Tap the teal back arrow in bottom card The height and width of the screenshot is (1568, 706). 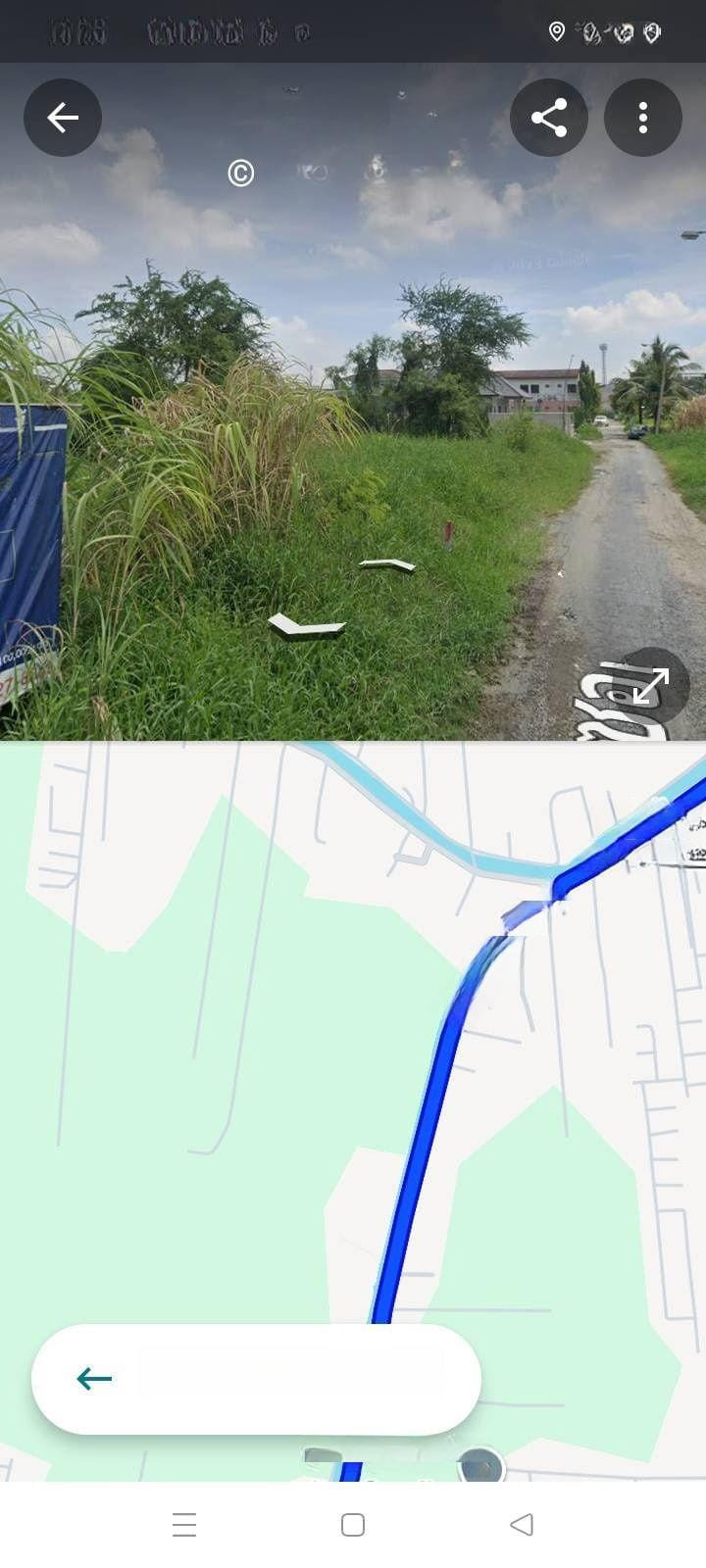point(94,1379)
